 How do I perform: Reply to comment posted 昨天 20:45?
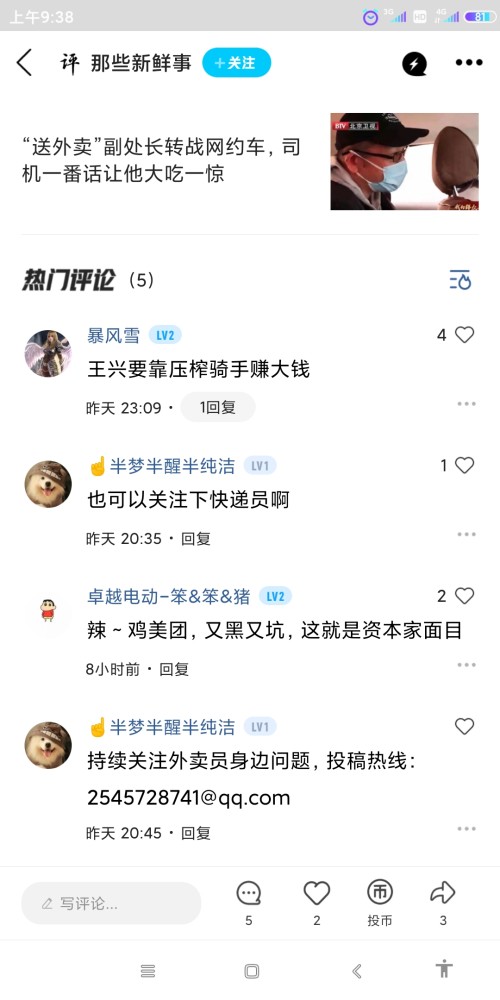(x=196, y=833)
